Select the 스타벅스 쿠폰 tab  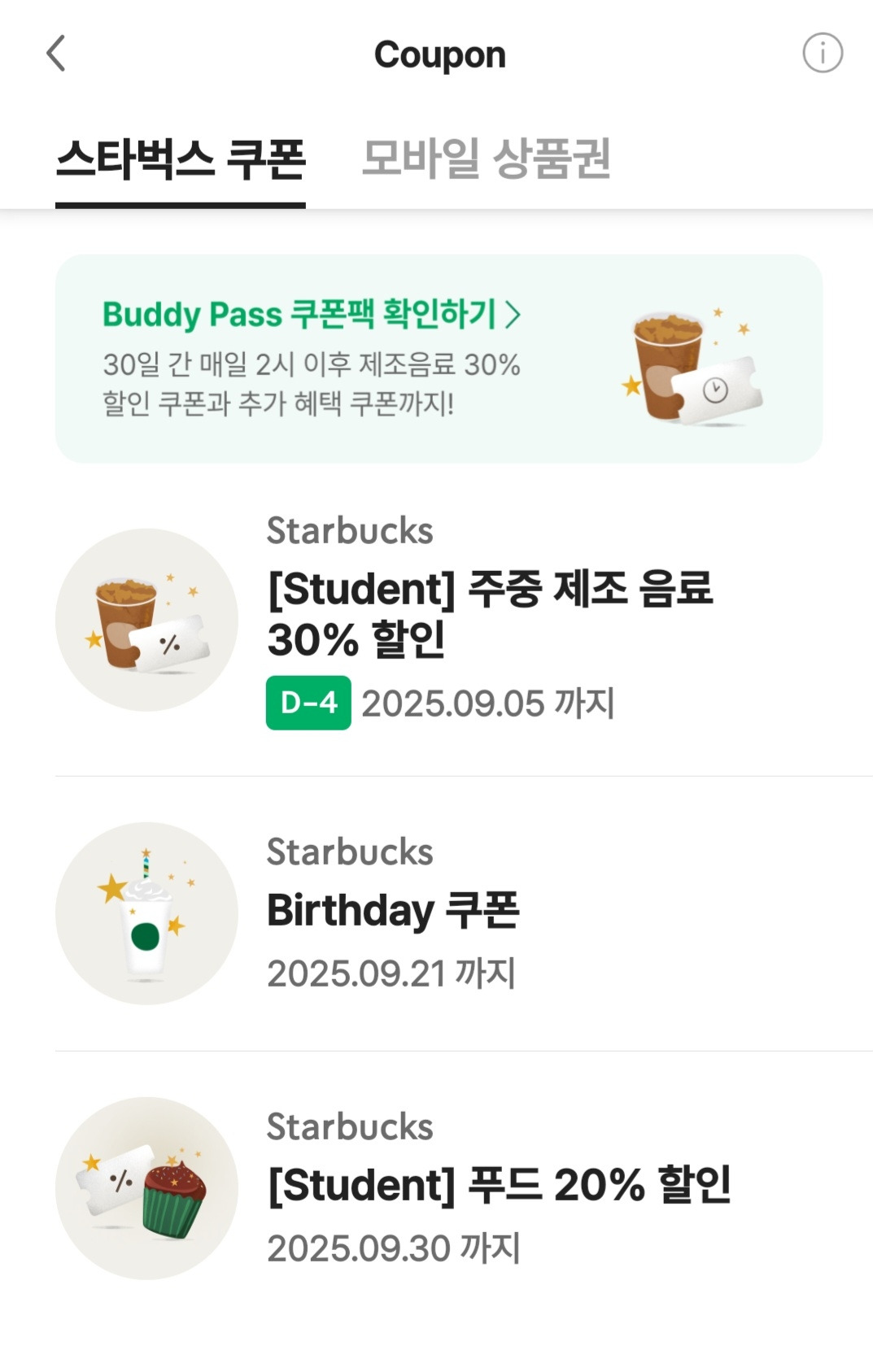(181, 159)
